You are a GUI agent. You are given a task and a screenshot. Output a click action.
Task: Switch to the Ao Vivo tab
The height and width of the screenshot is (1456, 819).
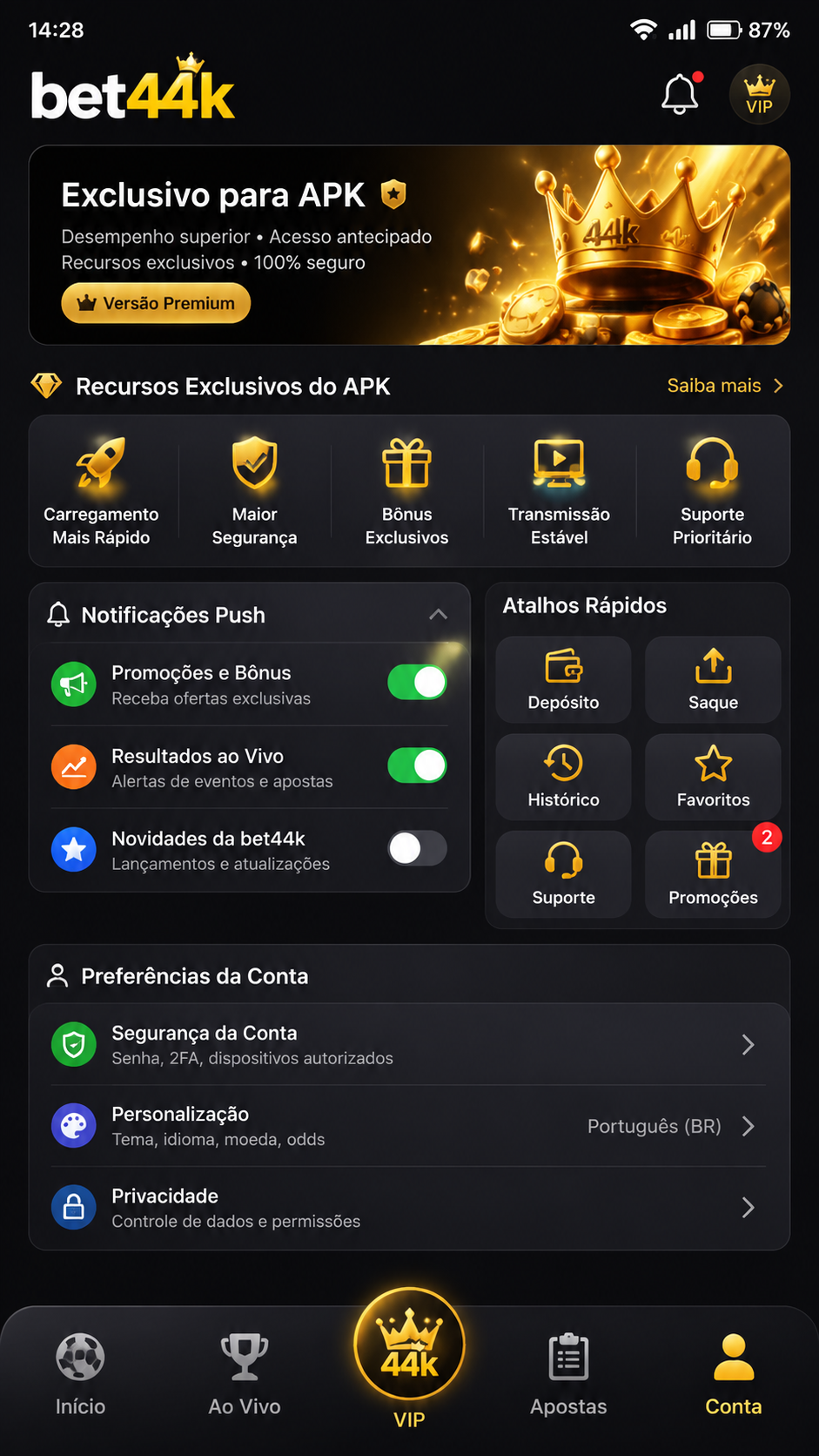point(245,1374)
